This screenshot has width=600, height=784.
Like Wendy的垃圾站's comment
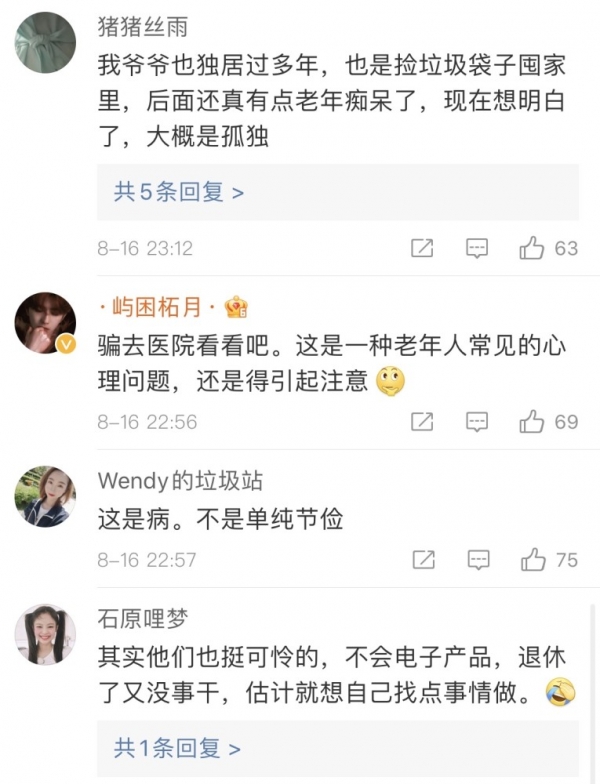tap(532, 559)
